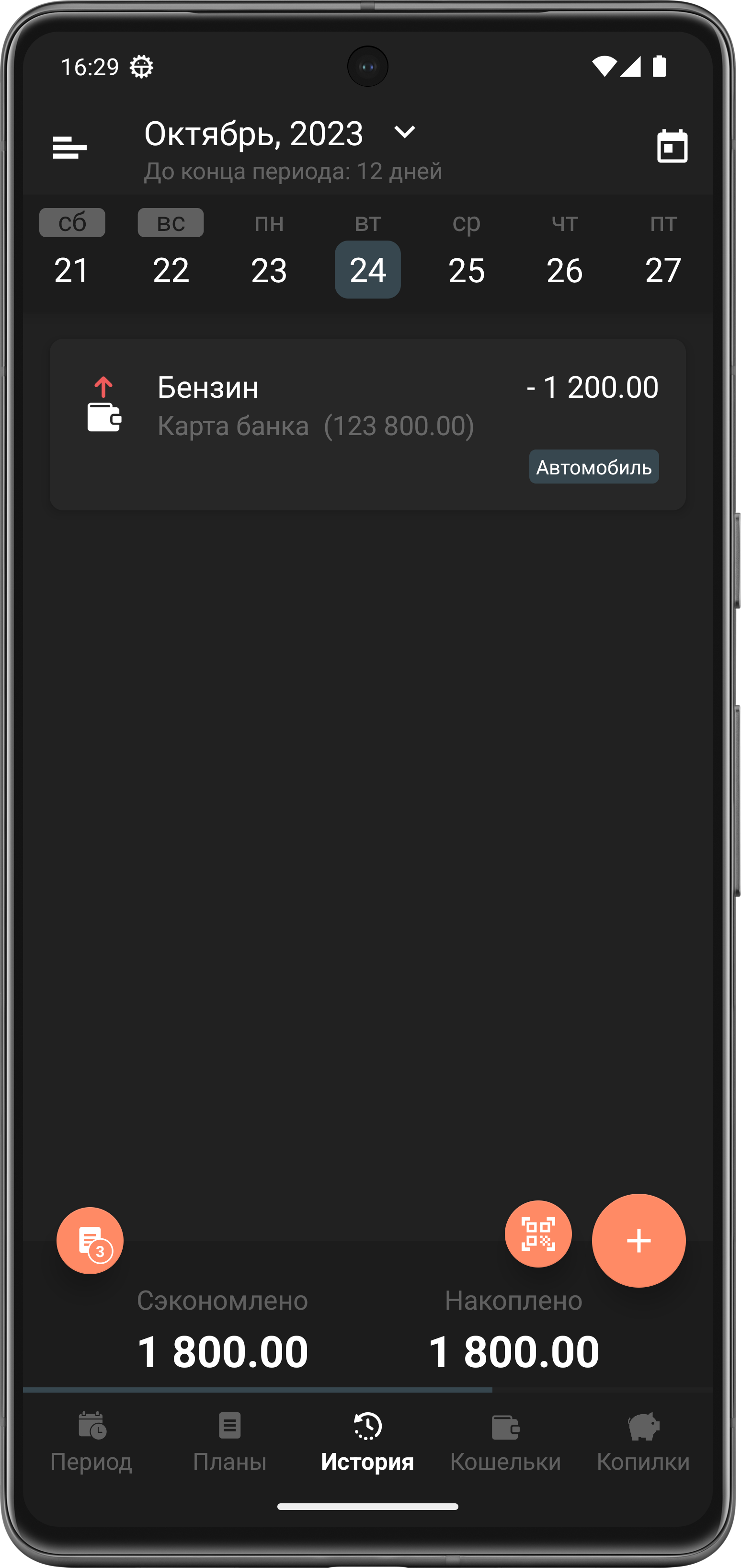Viewport: 741px width, 1568px height.
Task: Select Tuesday 24 in the week strip
Action: click(367, 269)
